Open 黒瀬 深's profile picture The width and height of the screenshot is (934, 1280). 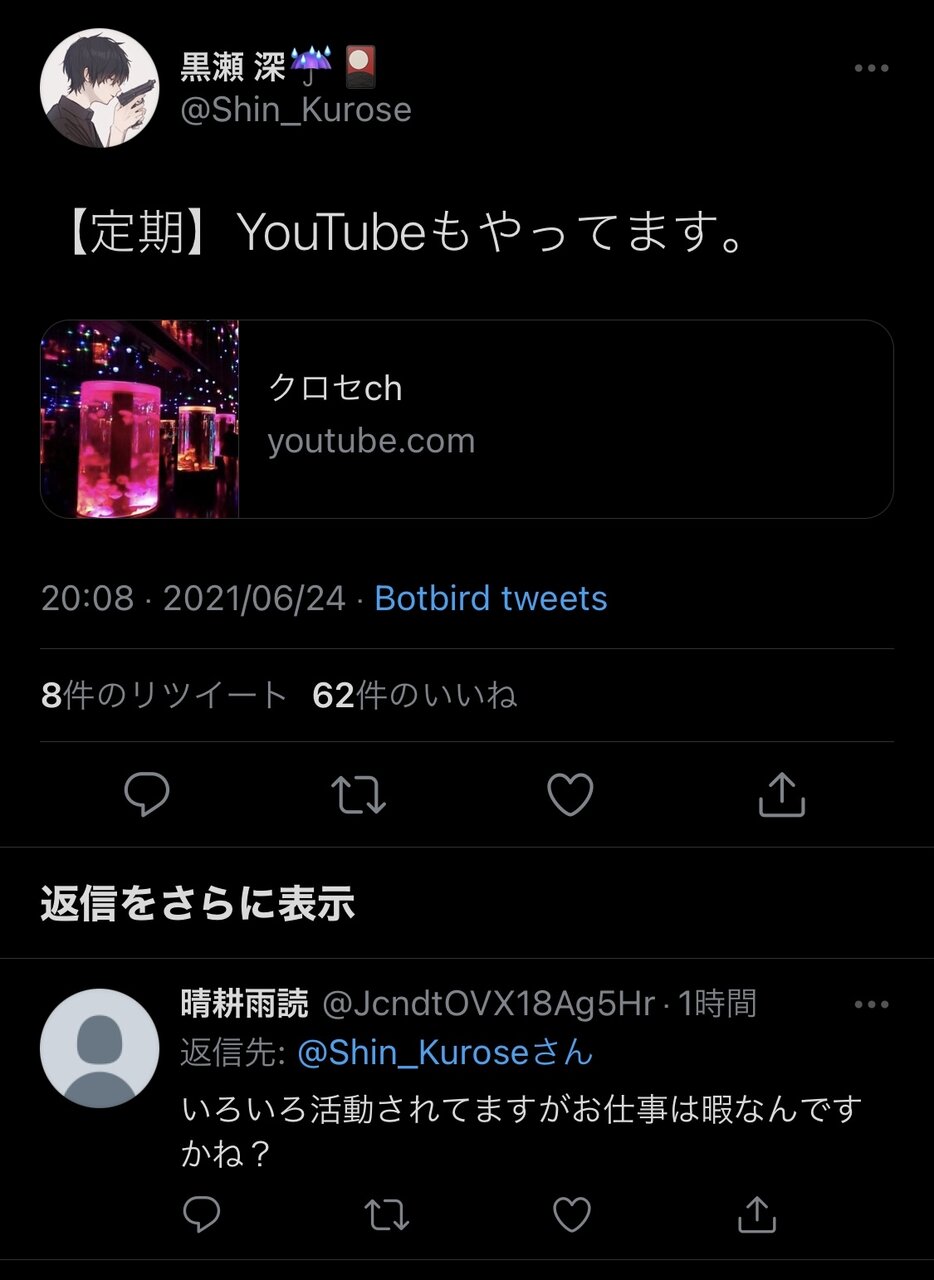pos(99,89)
